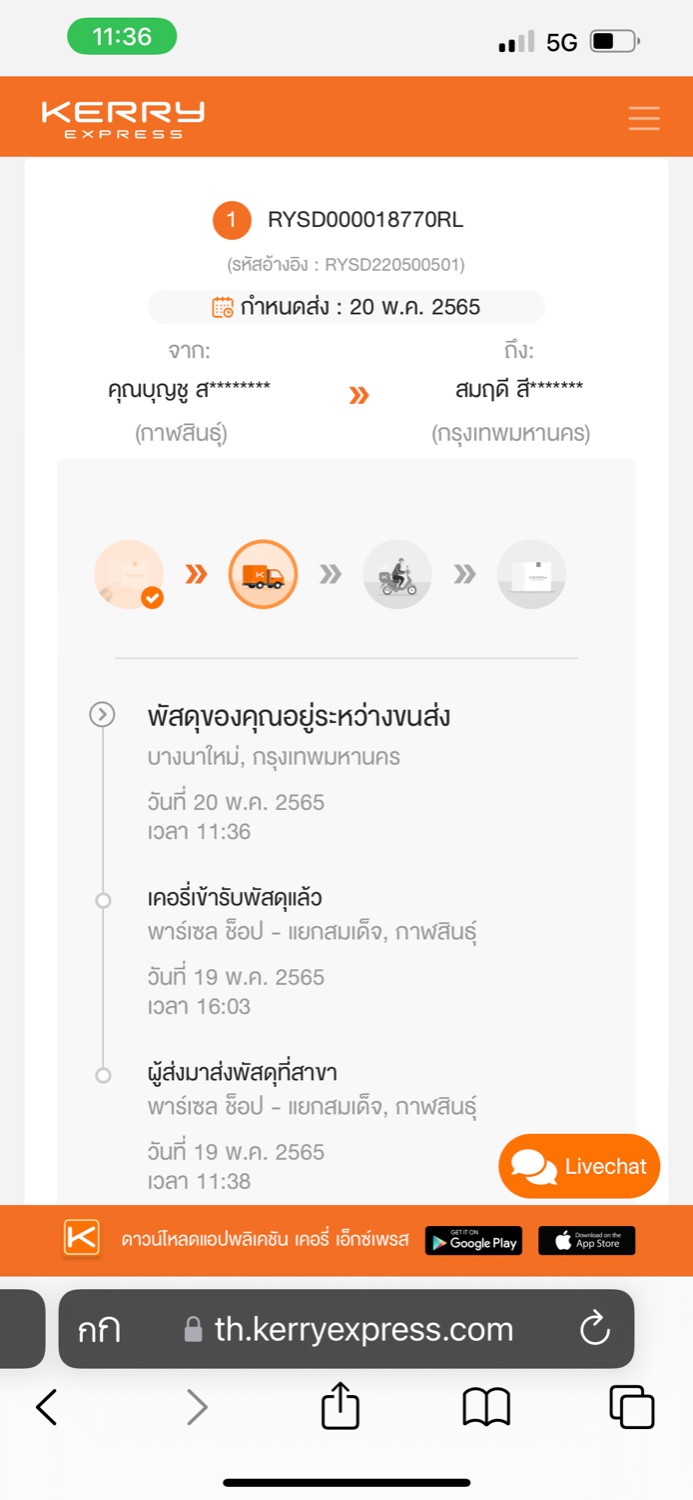Open the Livechat support button
This screenshot has height=1500, width=693.
[x=579, y=1166]
